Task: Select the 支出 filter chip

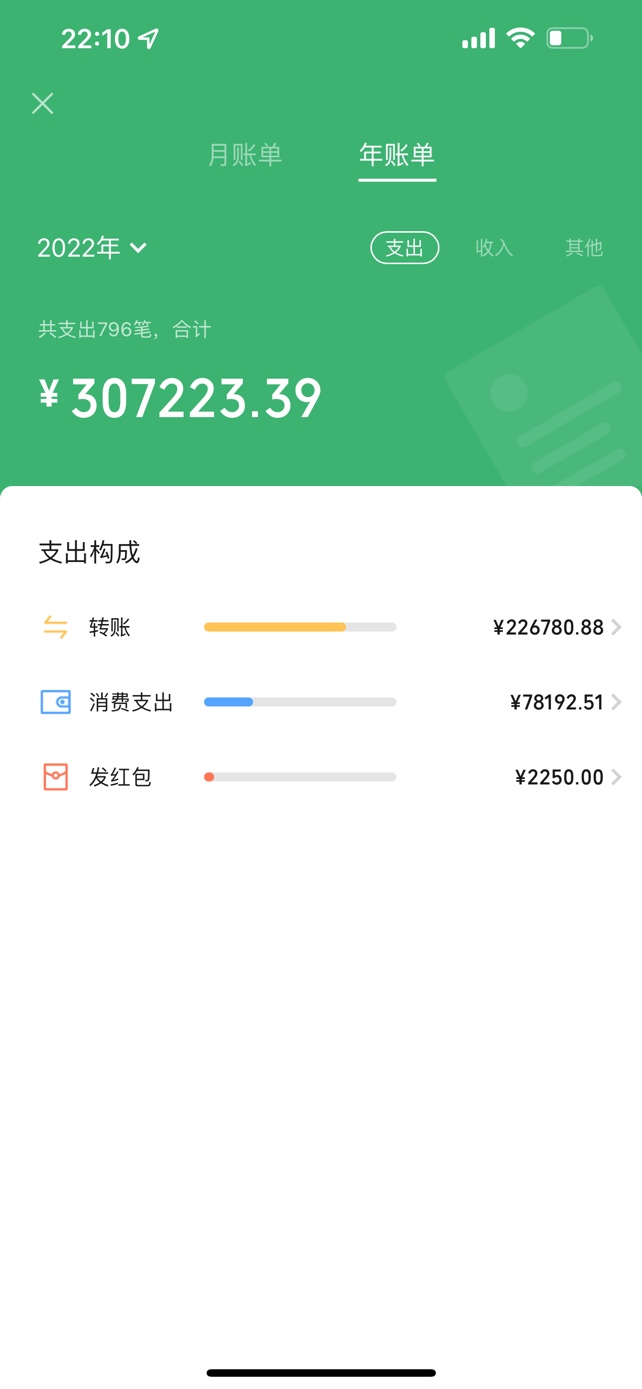Action: (405, 248)
